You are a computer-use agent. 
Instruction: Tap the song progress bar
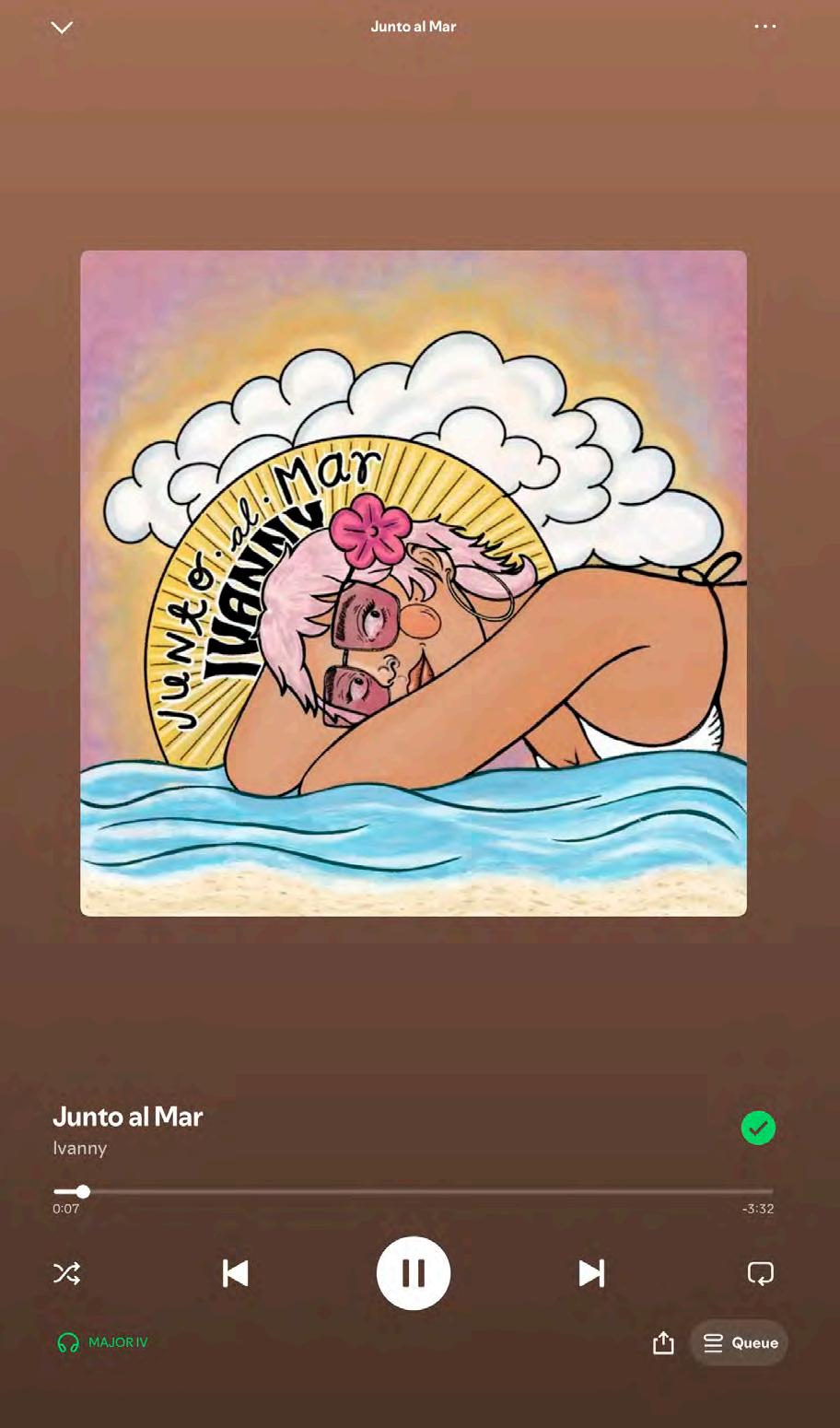point(414,1191)
